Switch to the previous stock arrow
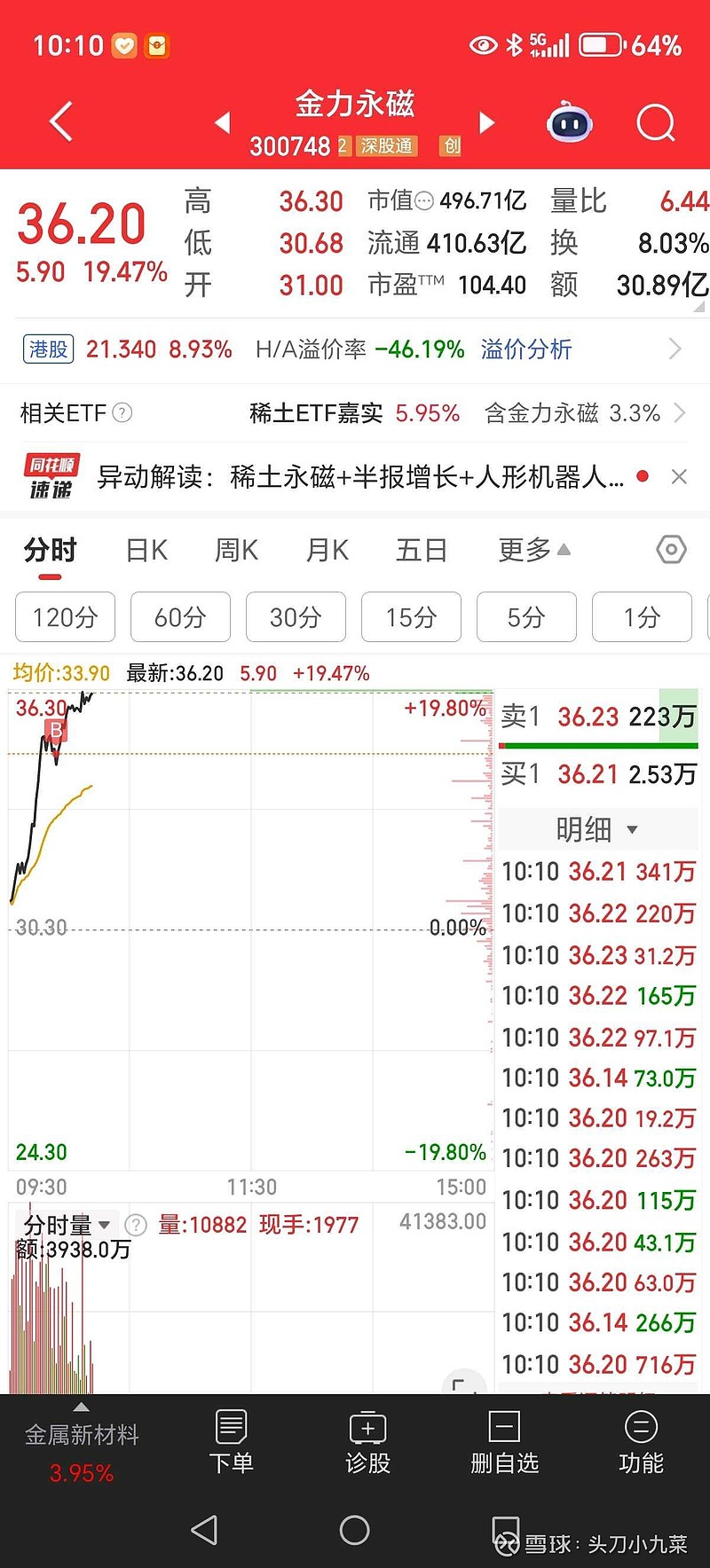This screenshot has width=710, height=1568. coord(223,122)
